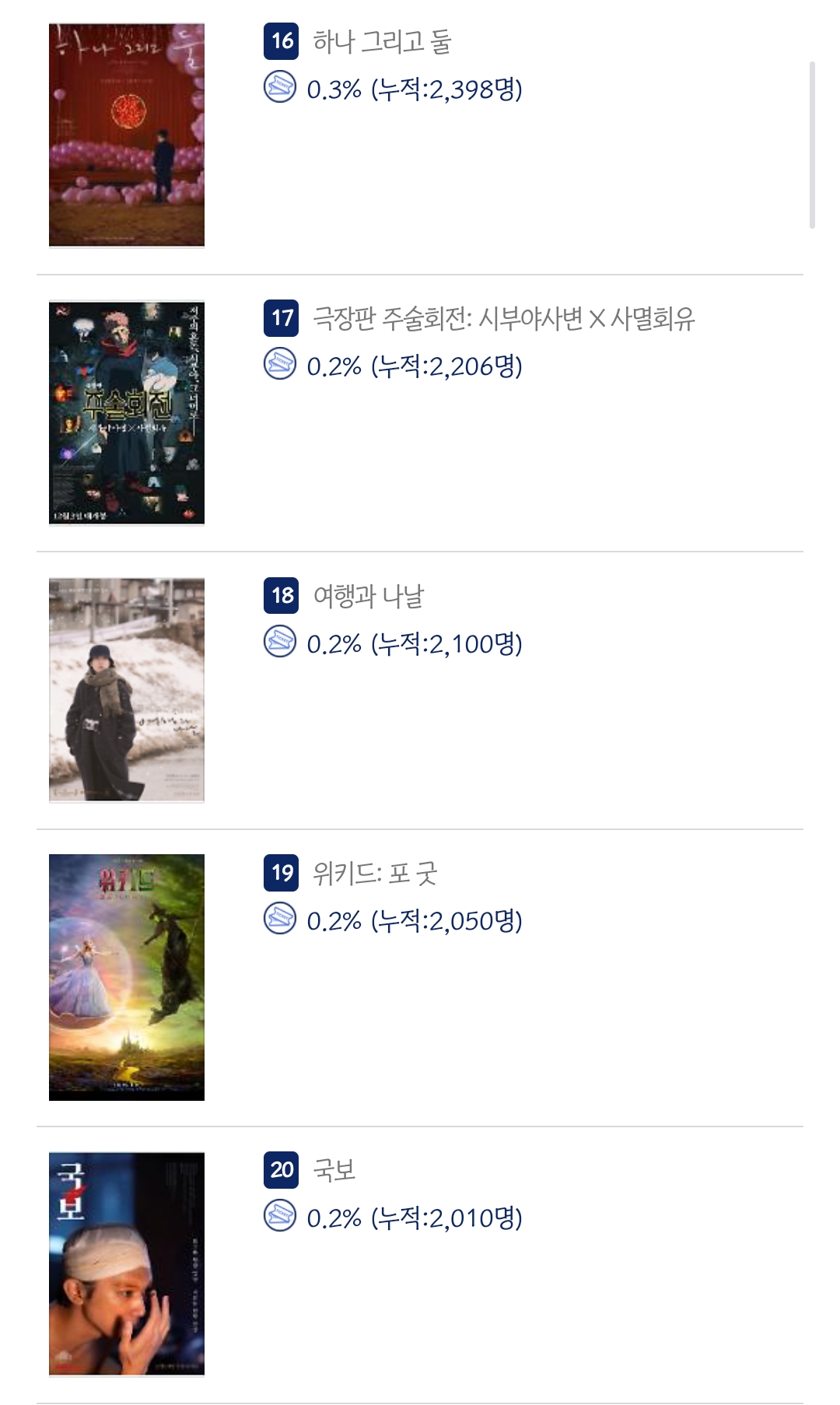Open the 여행과 나날 movie page

(x=368, y=597)
